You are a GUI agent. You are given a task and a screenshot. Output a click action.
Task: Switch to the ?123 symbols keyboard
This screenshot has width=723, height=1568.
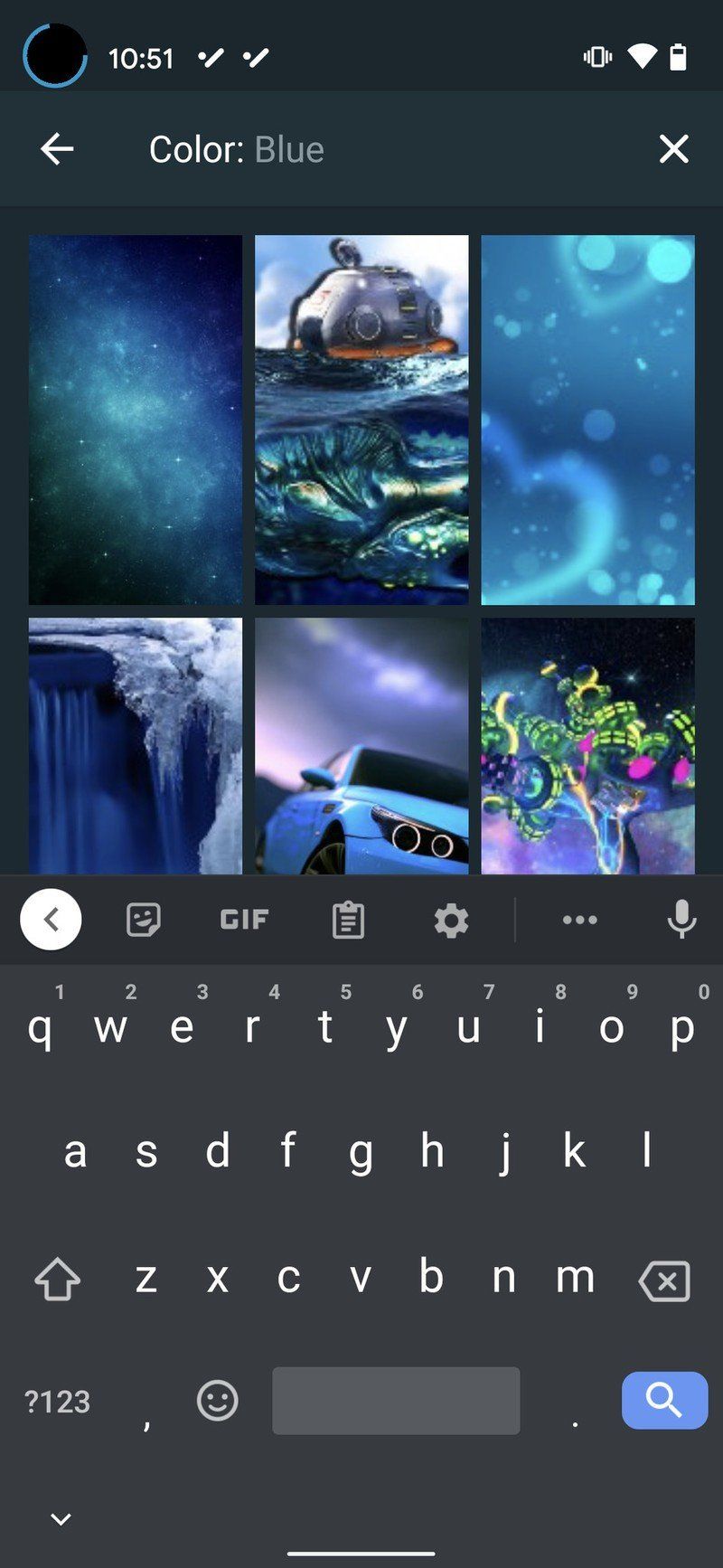[57, 1402]
